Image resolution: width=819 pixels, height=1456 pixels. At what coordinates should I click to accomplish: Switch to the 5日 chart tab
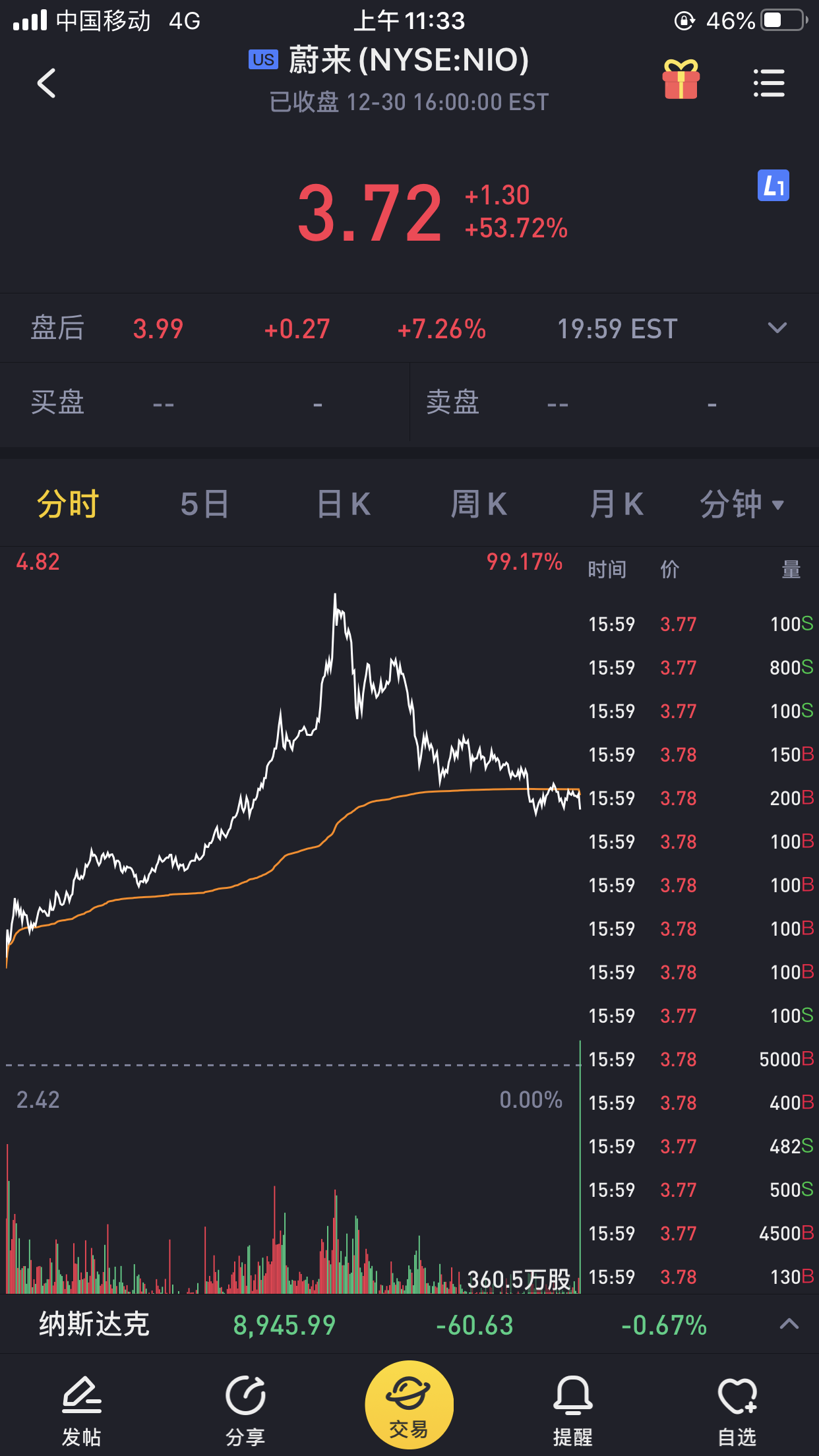pos(204,504)
